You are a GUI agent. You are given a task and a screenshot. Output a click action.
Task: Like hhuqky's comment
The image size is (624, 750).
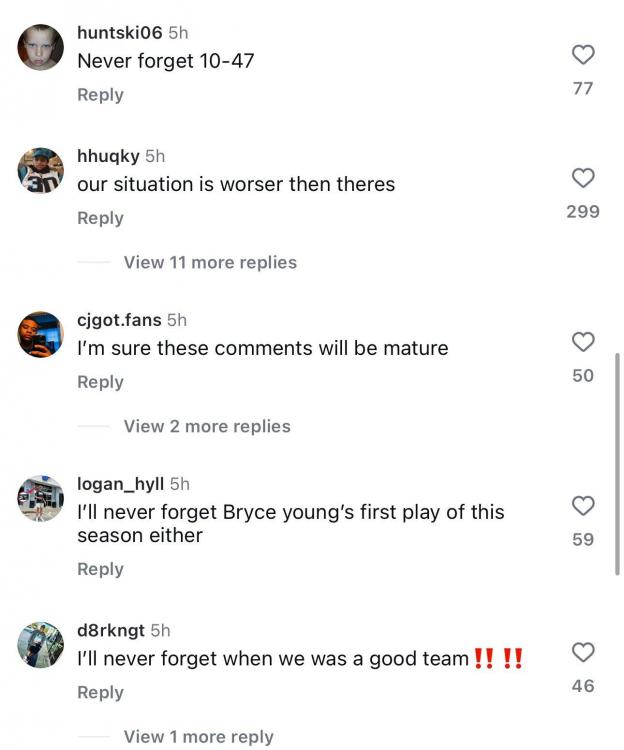click(x=583, y=178)
